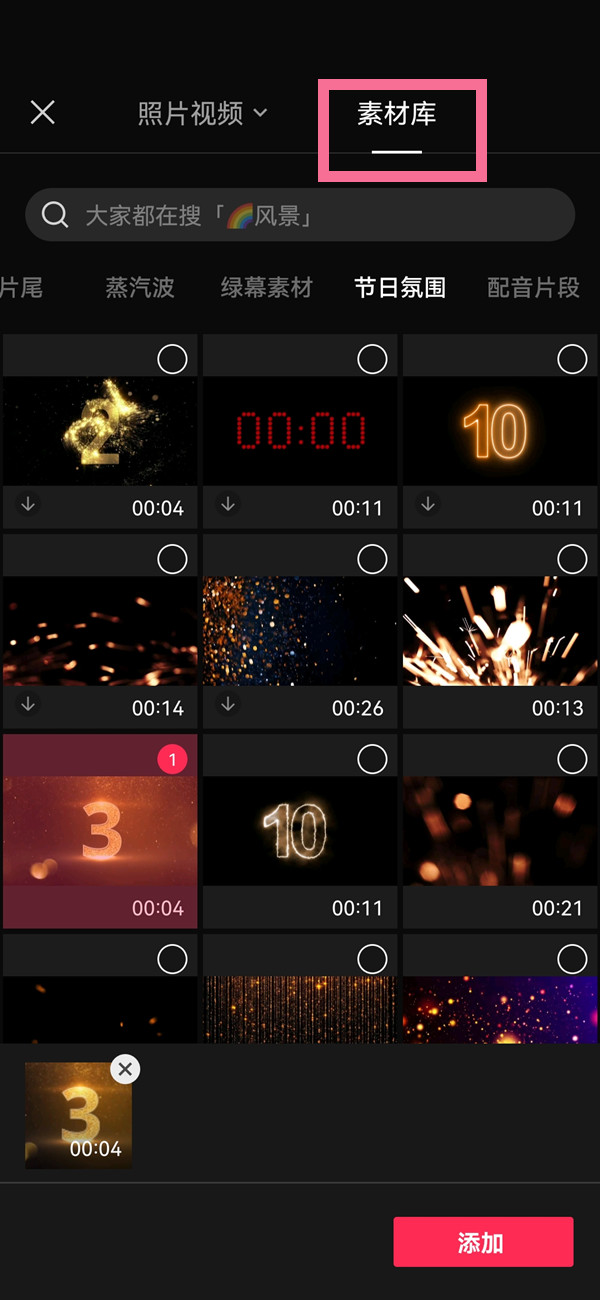
Task: Select the 00:26 glitter clip checkbox
Action: (372, 559)
